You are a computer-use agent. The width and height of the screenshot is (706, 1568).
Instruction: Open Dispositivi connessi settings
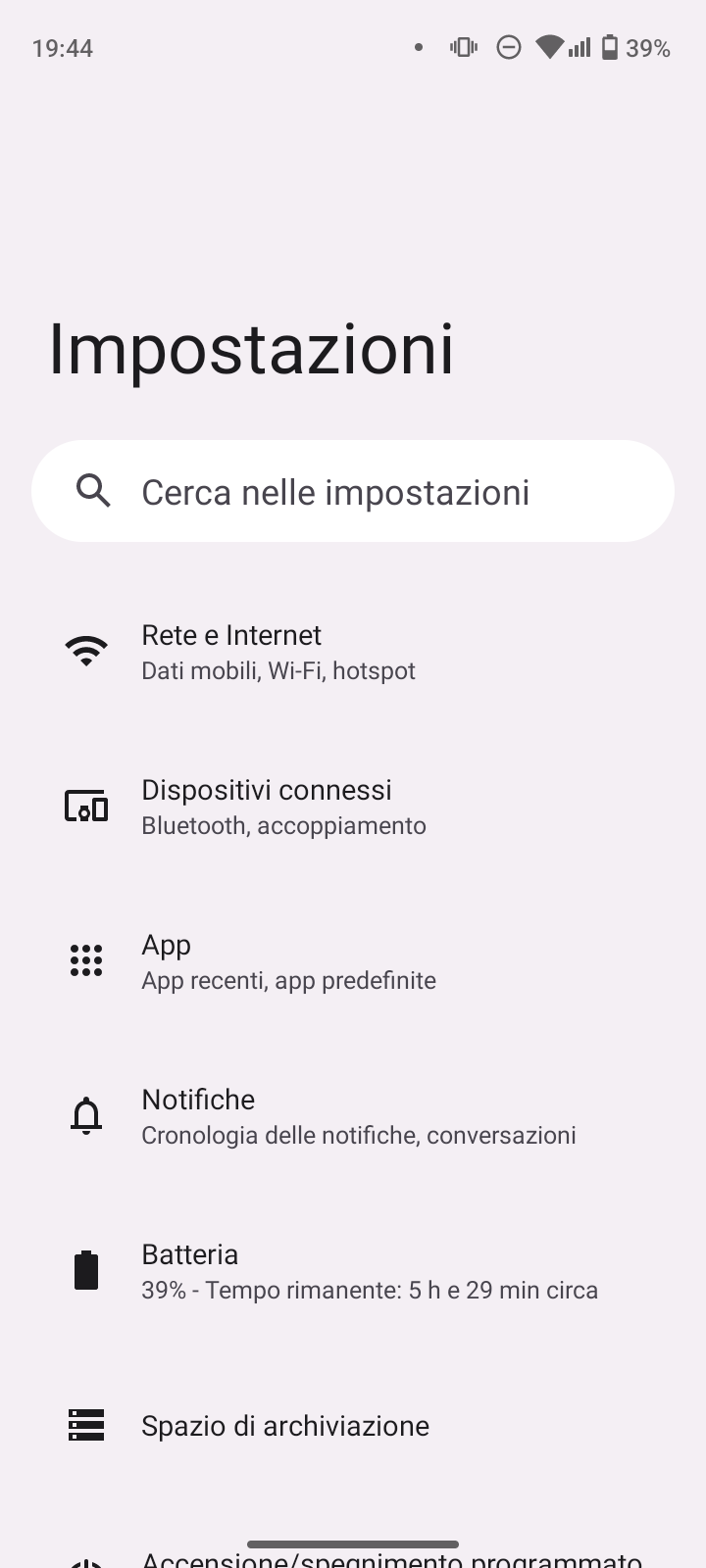pos(353,807)
